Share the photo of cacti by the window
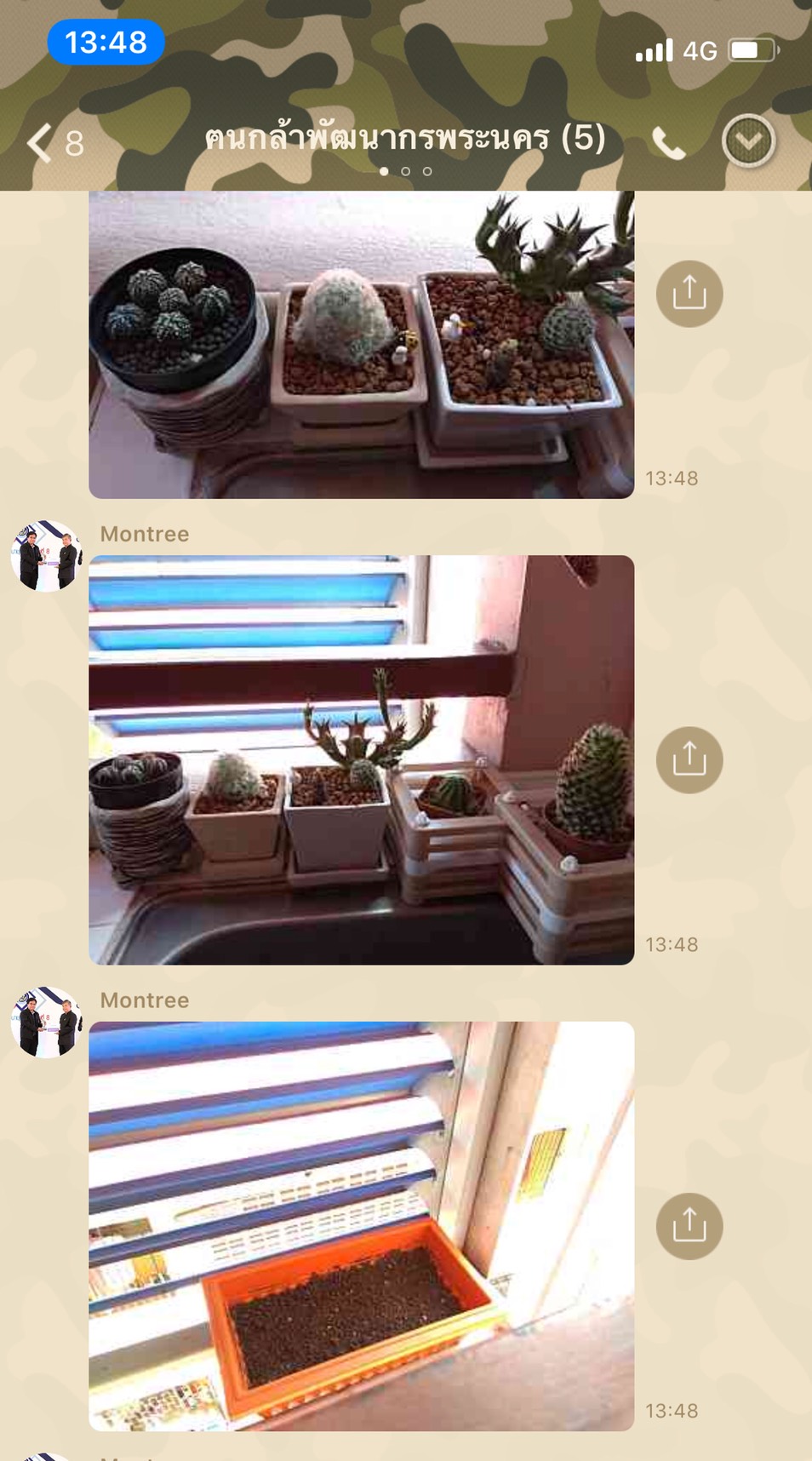Image resolution: width=812 pixels, height=1461 pixels. pos(689,759)
